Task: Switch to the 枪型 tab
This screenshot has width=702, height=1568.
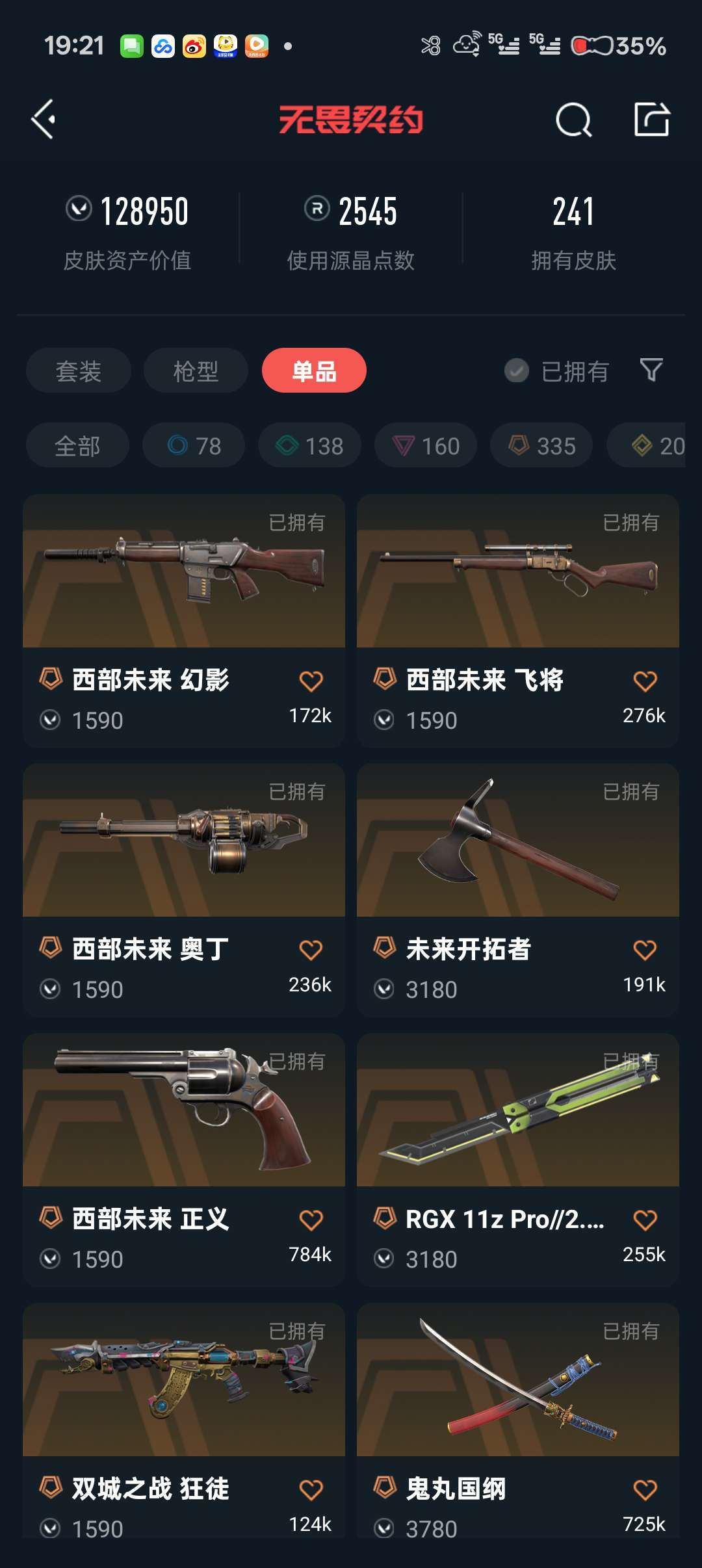Action: tap(195, 370)
